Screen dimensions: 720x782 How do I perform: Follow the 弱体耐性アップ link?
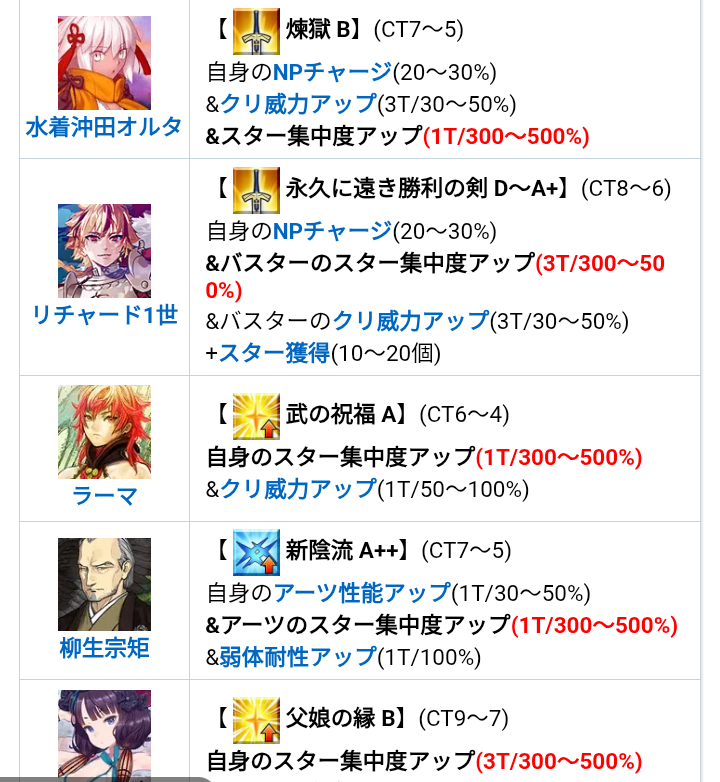299,657
